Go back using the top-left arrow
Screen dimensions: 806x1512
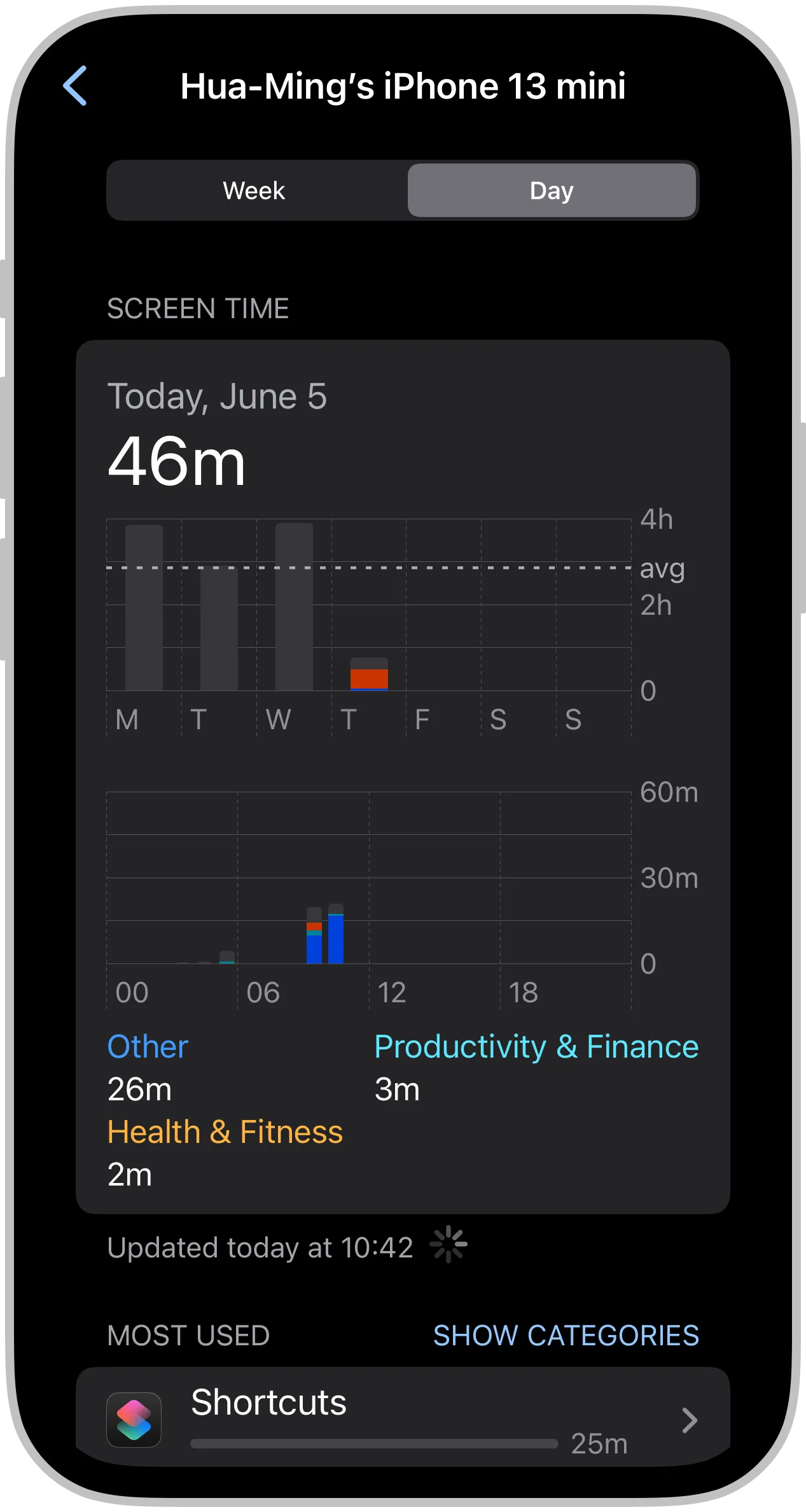pyautogui.click(x=75, y=86)
